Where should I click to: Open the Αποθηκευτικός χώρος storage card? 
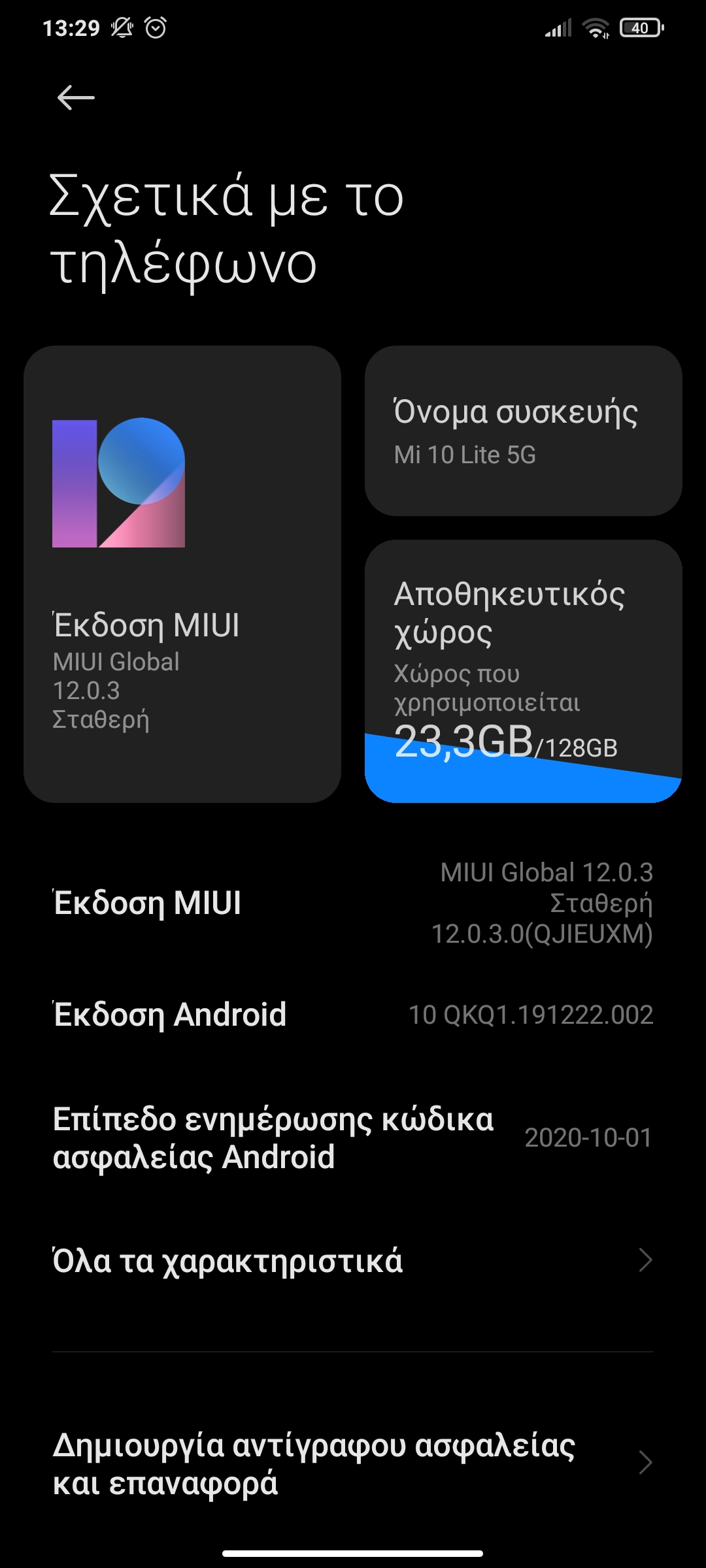523,670
